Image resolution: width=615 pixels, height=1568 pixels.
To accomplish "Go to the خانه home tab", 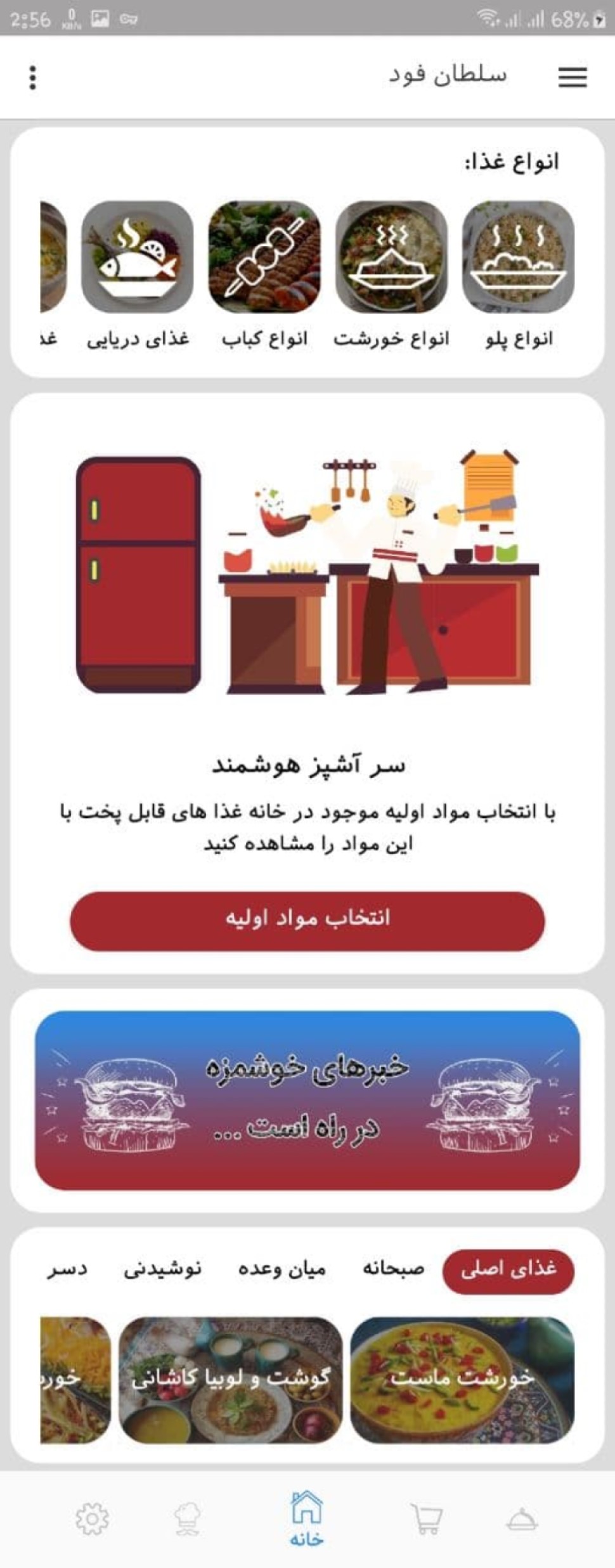I will [307, 1519].
